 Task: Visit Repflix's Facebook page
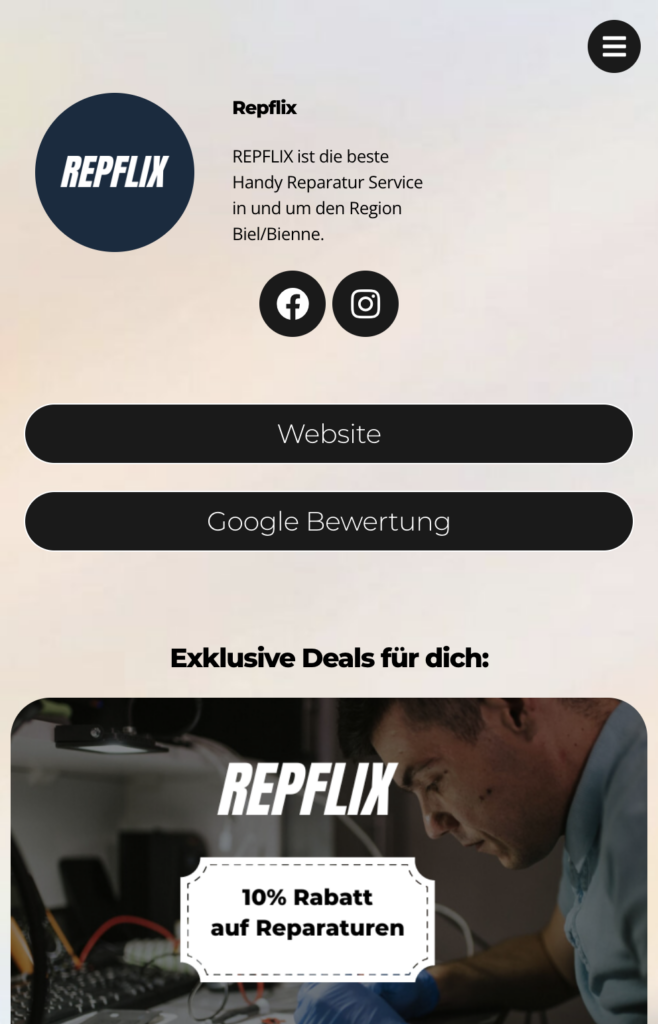pyautogui.click(x=292, y=304)
